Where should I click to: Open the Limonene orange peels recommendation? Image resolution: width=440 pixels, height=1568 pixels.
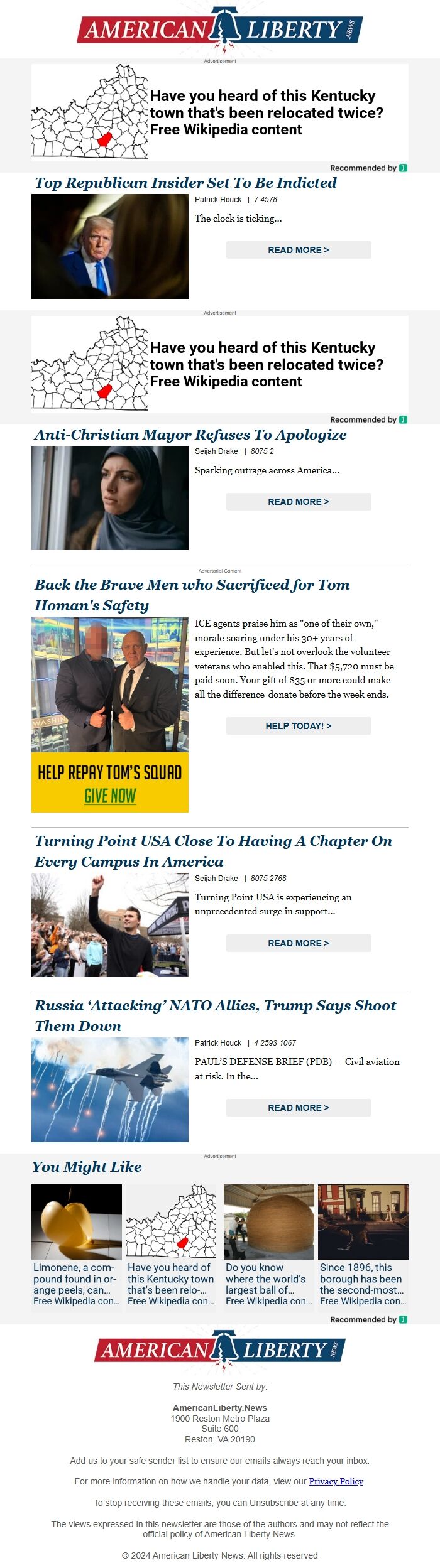click(77, 1245)
